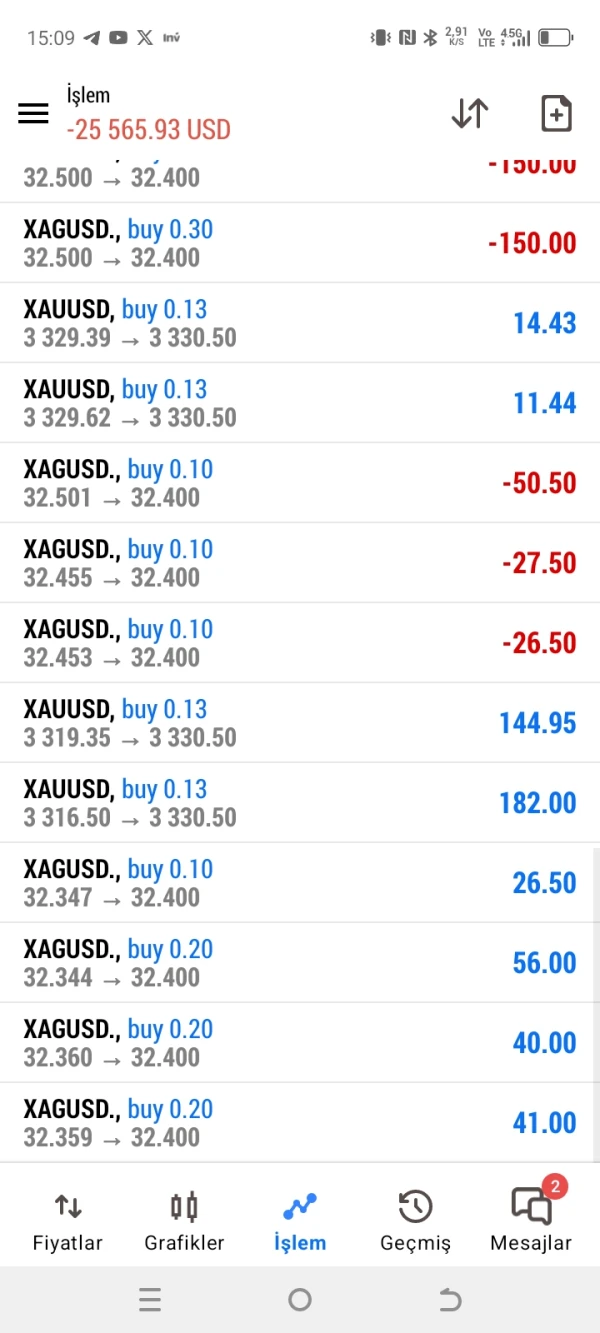Open the hamburger drawer menu
600x1333 pixels.
[x=33, y=113]
